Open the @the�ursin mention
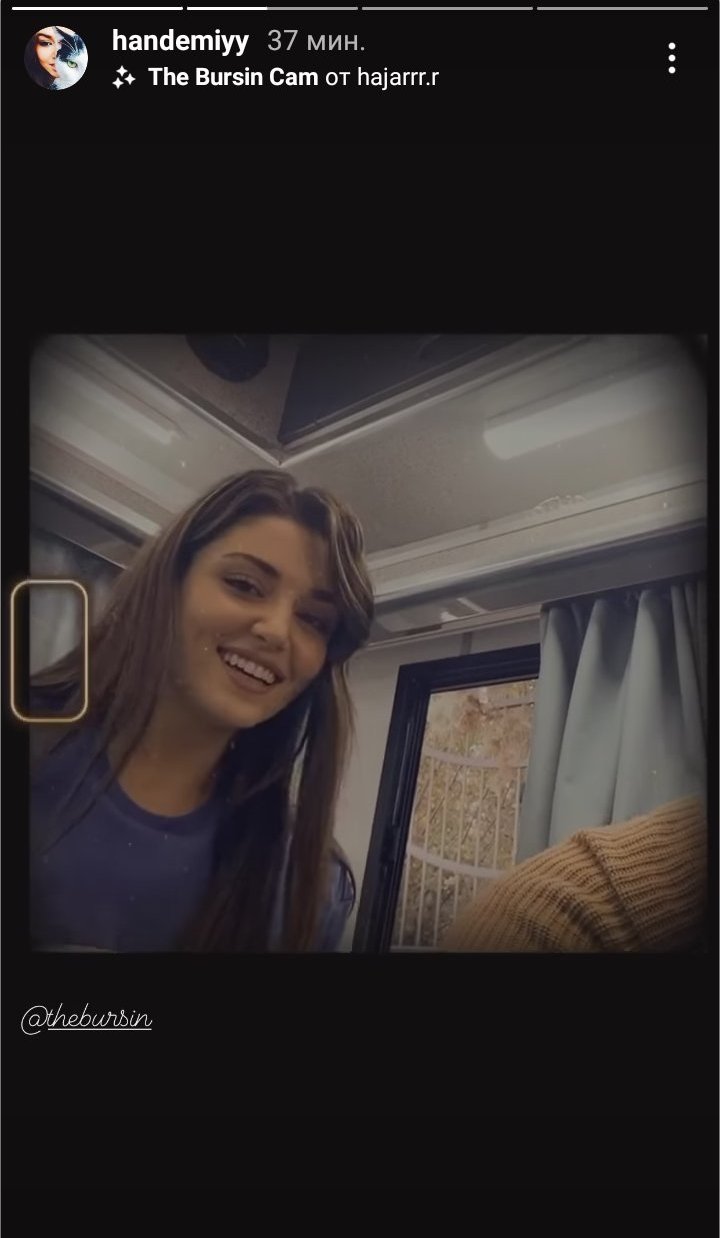Image resolution: width=720 pixels, height=1238 pixels. 86,1019
